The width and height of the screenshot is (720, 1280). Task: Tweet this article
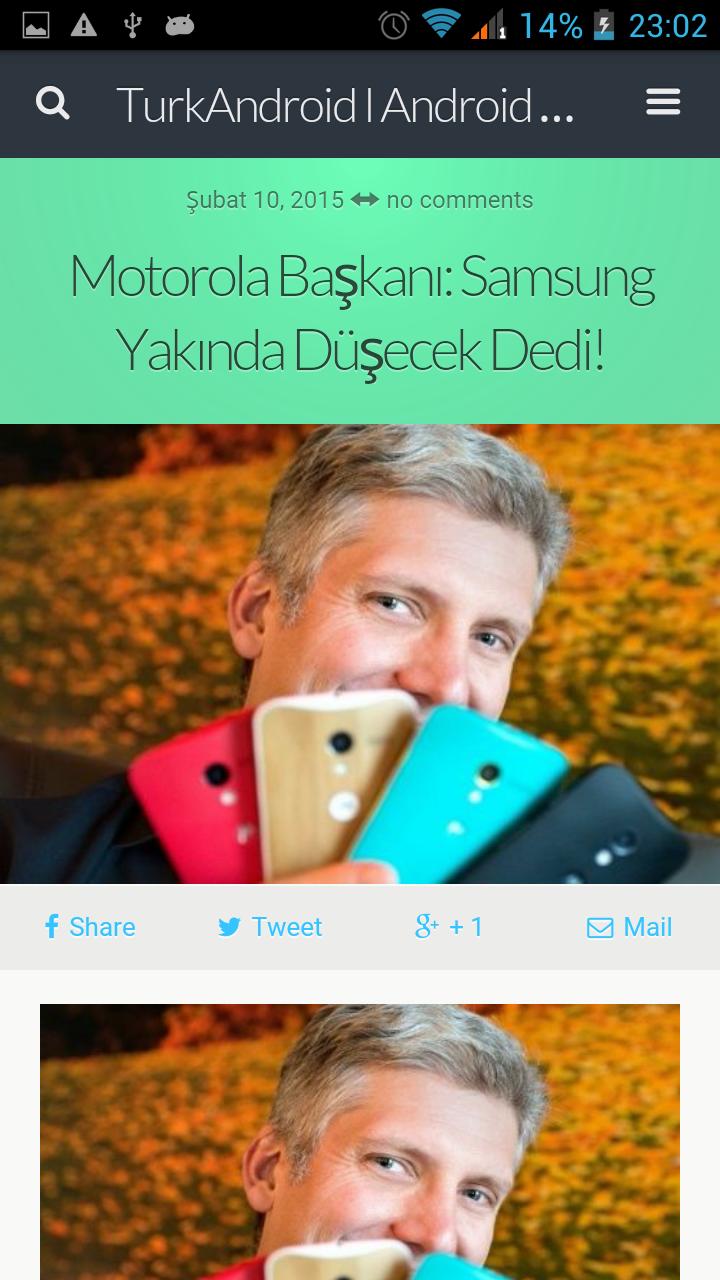coord(270,927)
